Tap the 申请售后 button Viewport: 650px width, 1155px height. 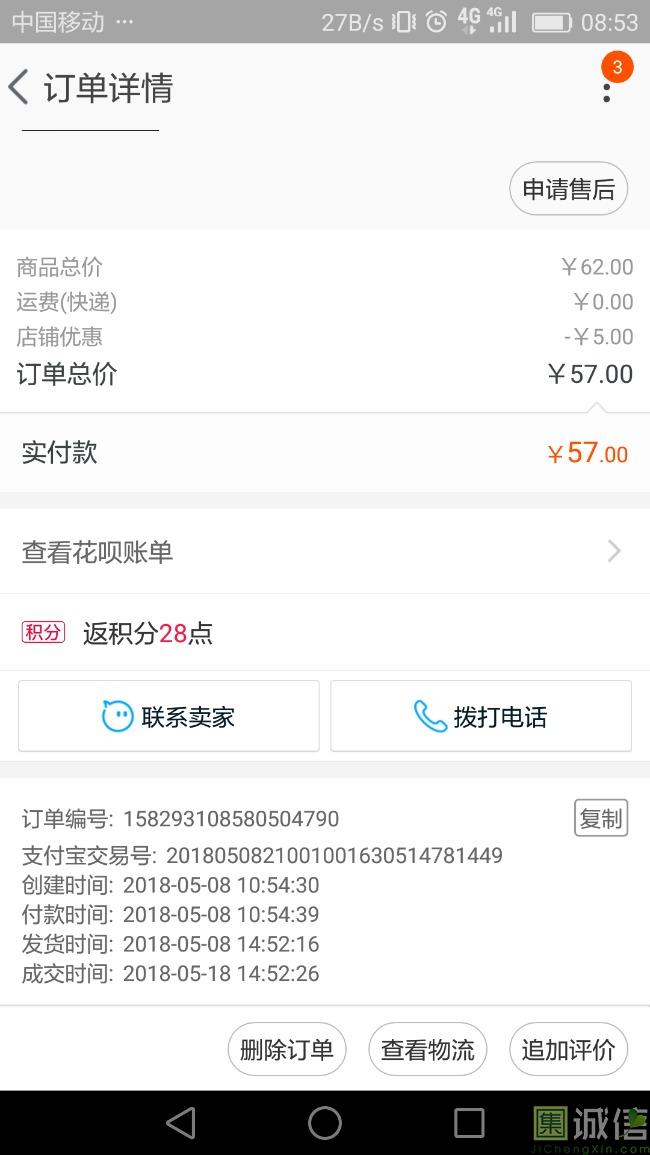(568, 189)
